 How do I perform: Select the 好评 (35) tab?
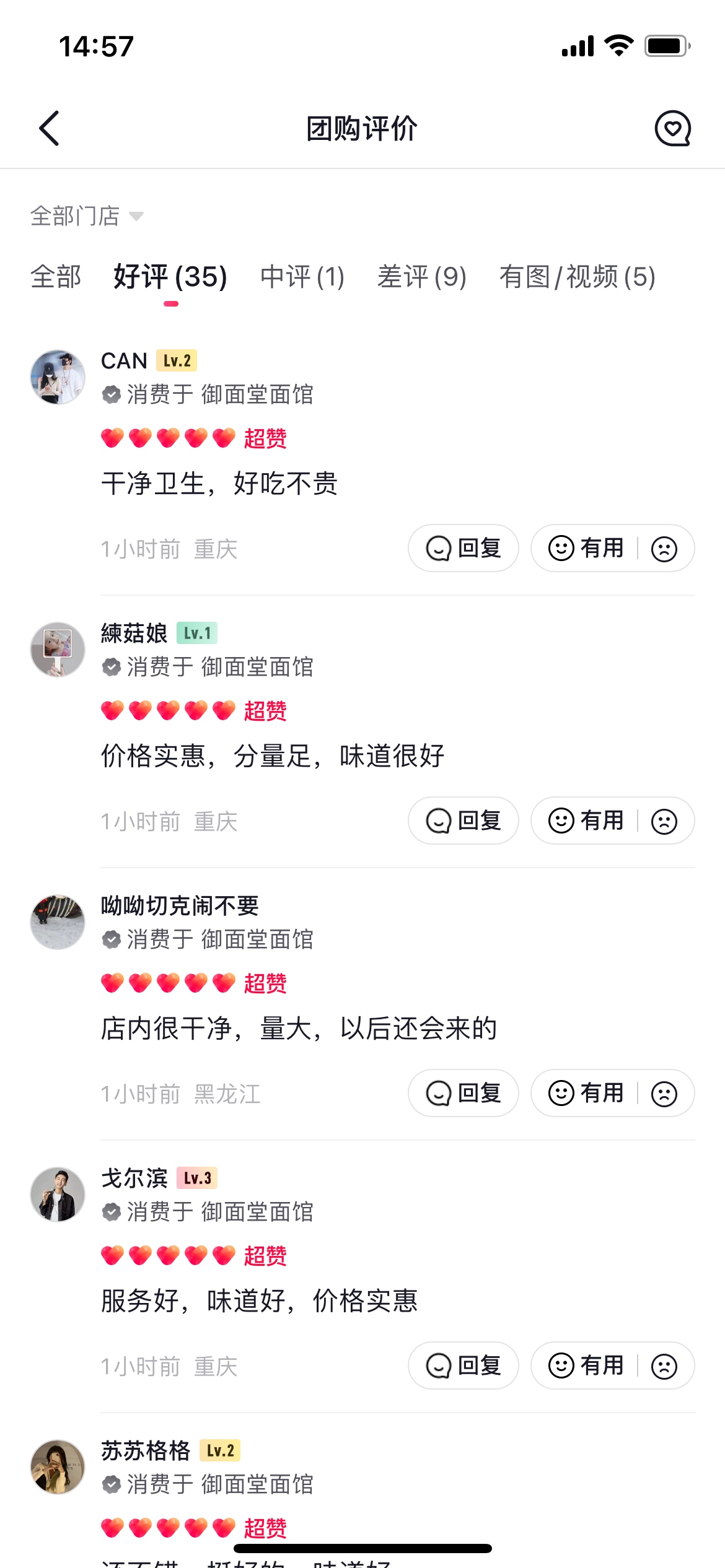point(170,277)
